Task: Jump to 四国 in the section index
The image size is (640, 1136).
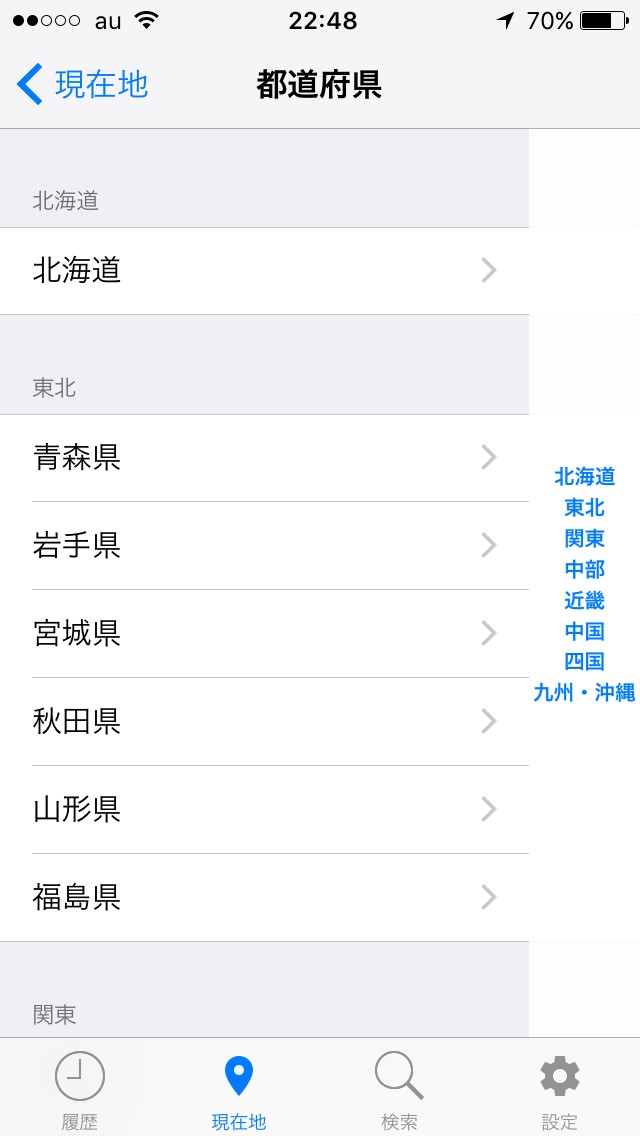Action: pyautogui.click(x=584, y=661)
